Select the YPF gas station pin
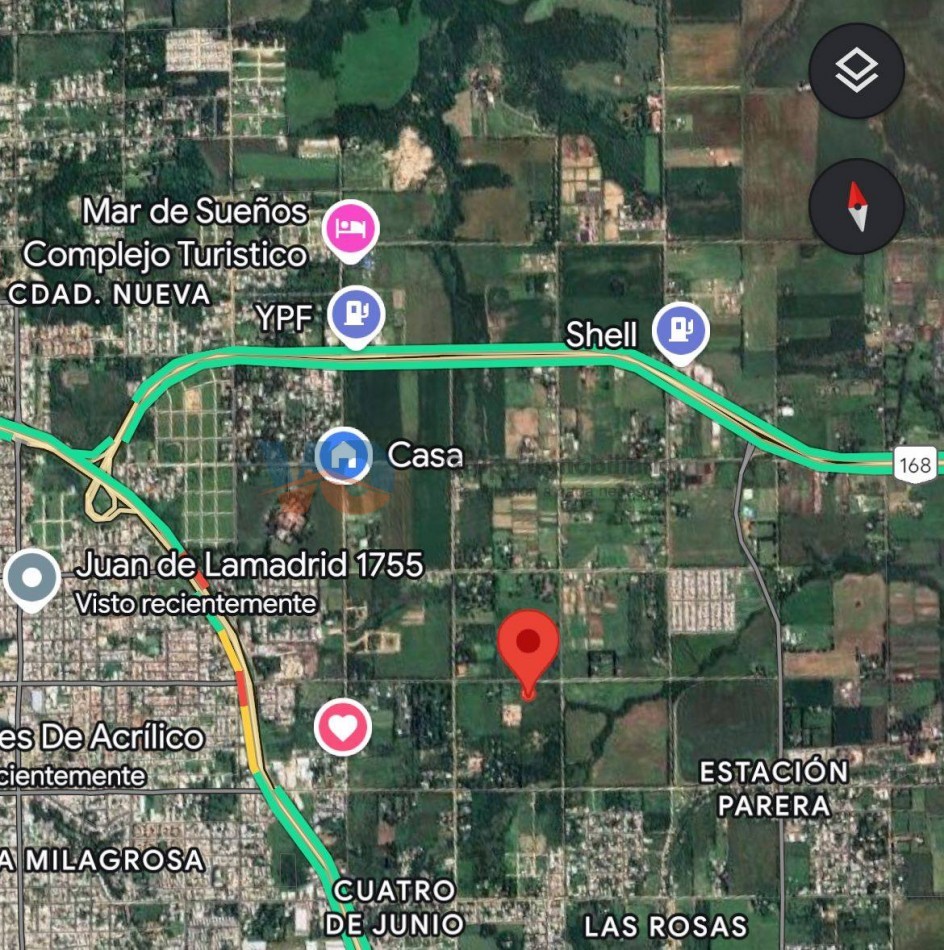The image size is (944, 950). [354, 313]
